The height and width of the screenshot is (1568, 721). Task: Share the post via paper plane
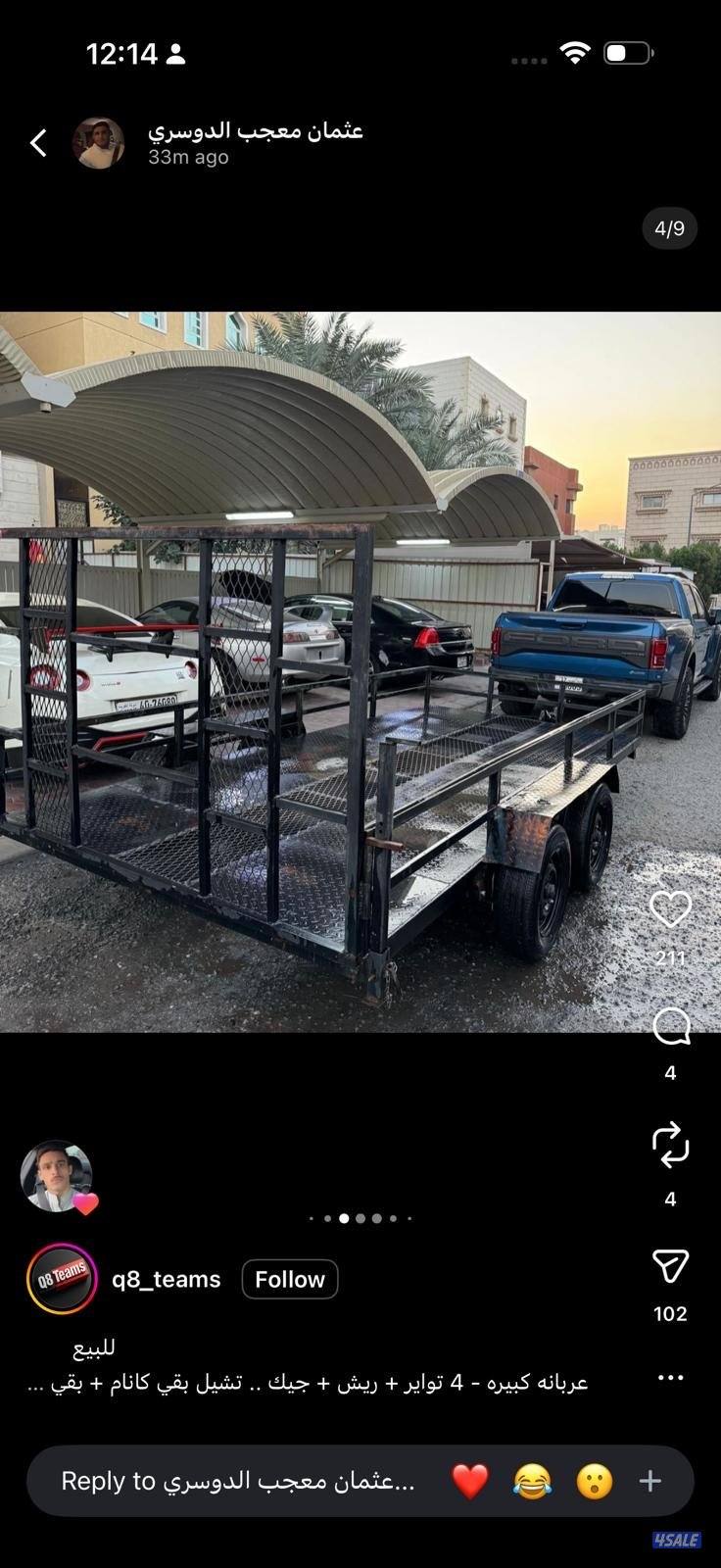coord(670,1265)
